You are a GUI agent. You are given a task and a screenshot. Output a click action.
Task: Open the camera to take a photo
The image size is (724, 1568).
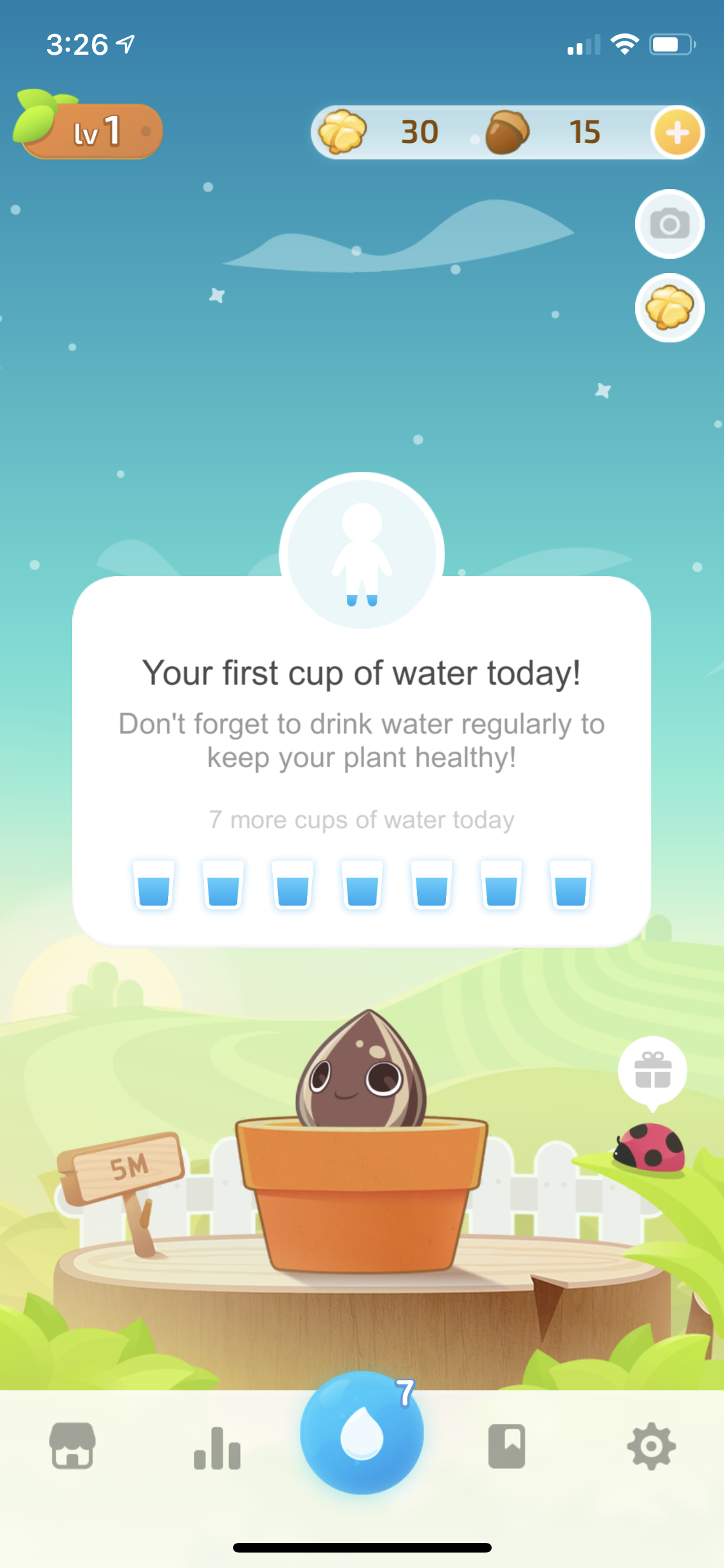click(x=669, y=224)
